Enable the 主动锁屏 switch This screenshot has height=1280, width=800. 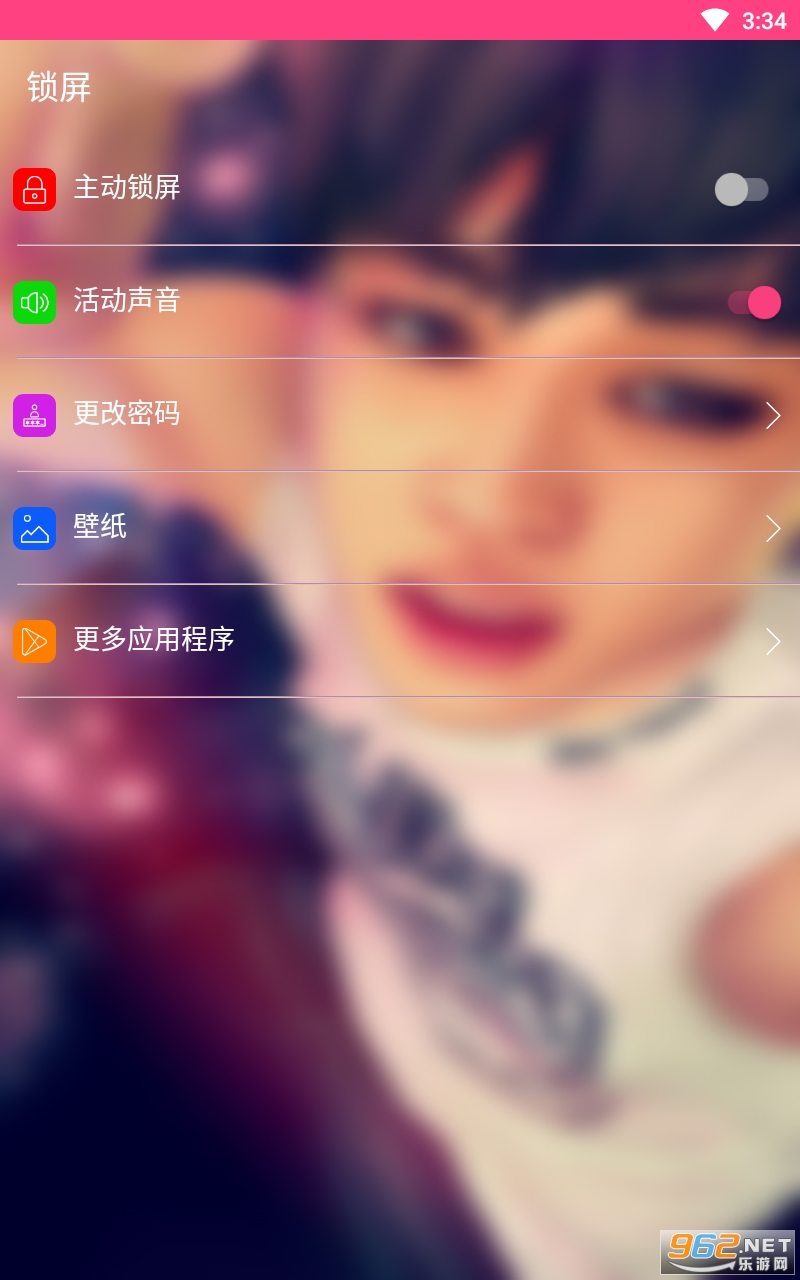[741, 189]
